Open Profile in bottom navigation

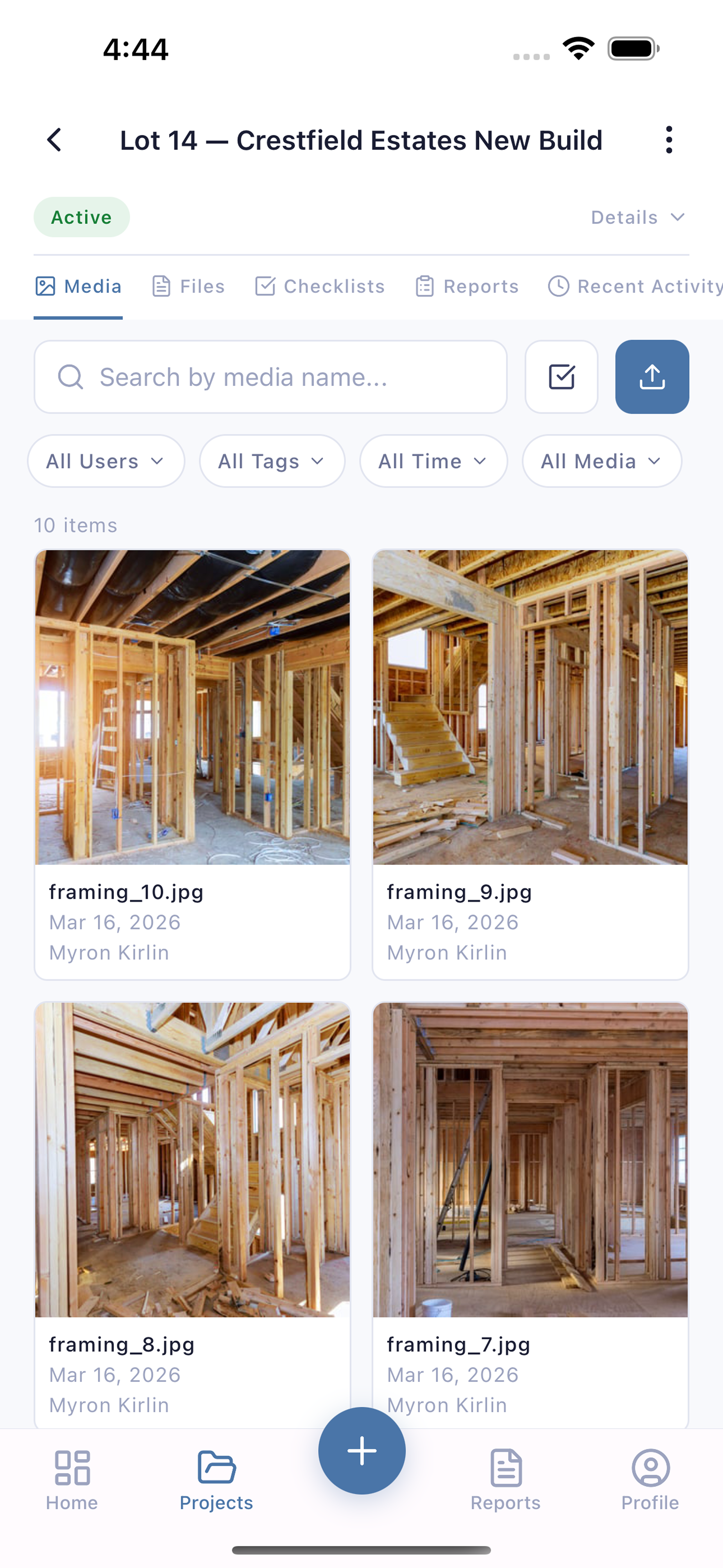pos(650,1480)
